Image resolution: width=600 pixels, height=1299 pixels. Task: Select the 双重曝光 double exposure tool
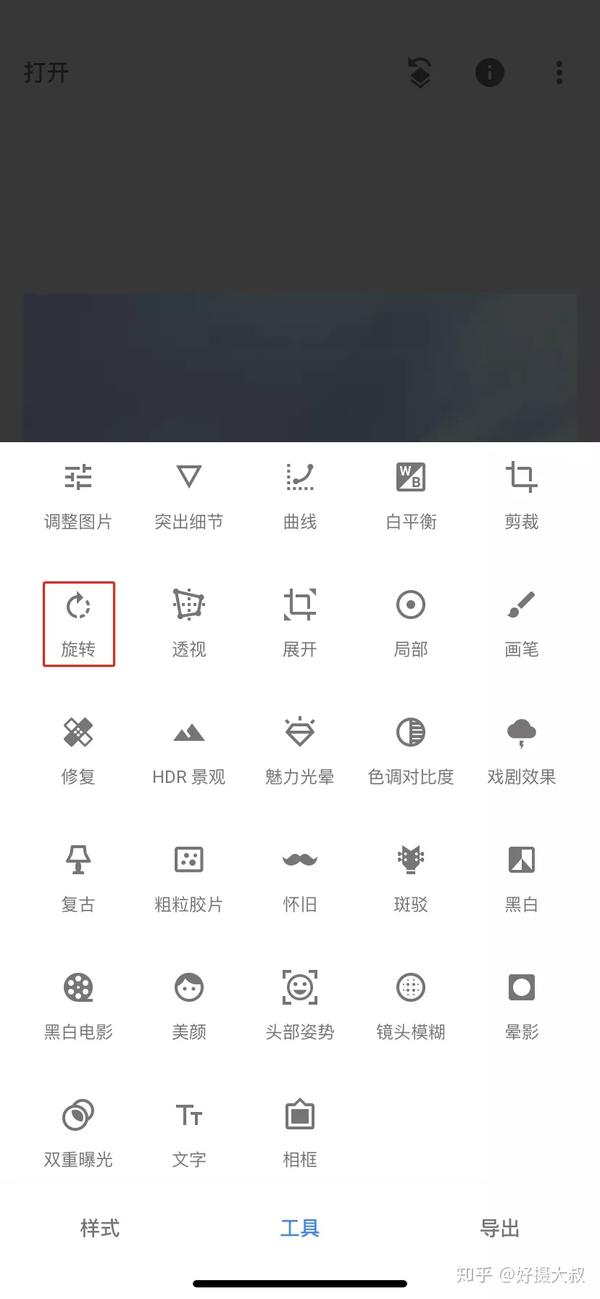coord(78,1132)
